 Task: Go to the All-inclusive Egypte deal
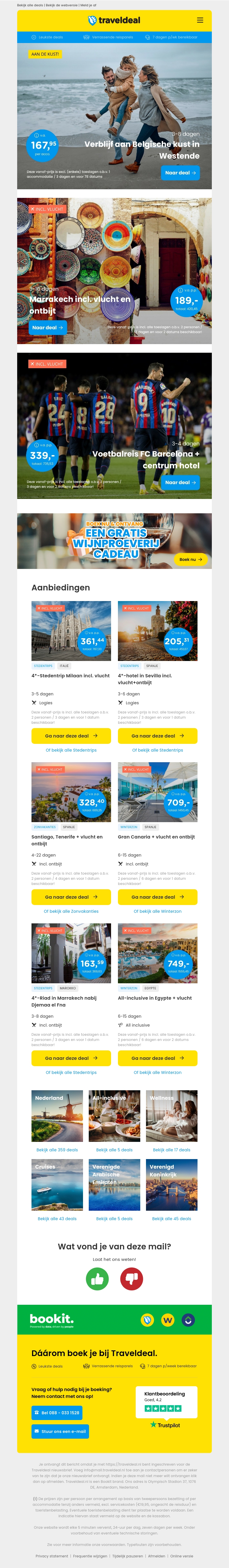[x=157, y=1058]
